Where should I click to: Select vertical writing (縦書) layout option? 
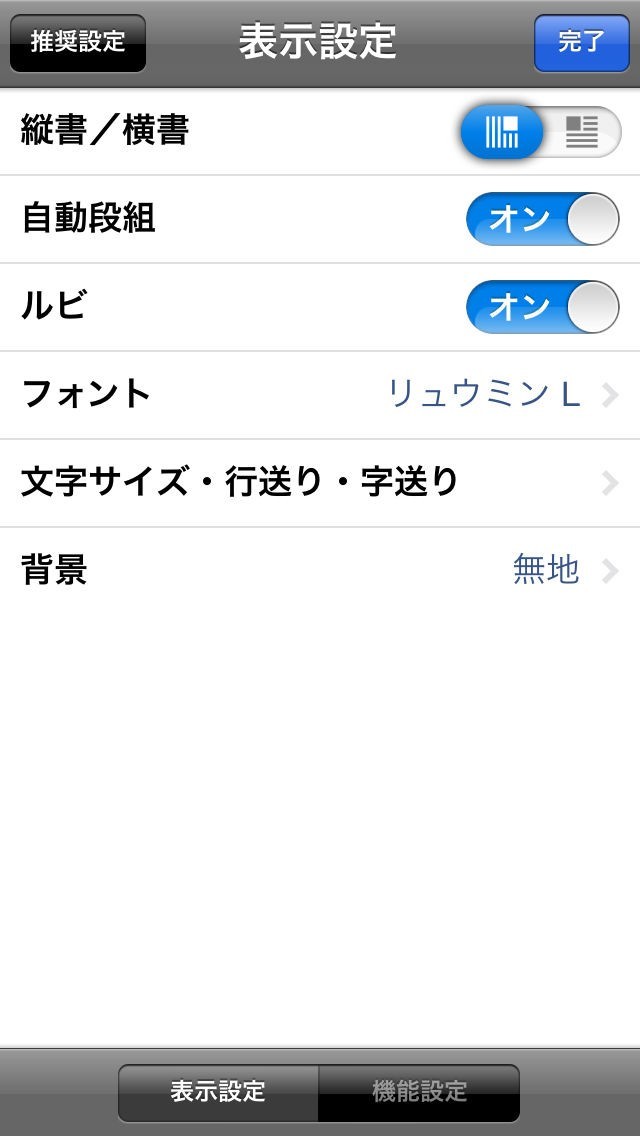pyautogui.click(x=502, y=132)
